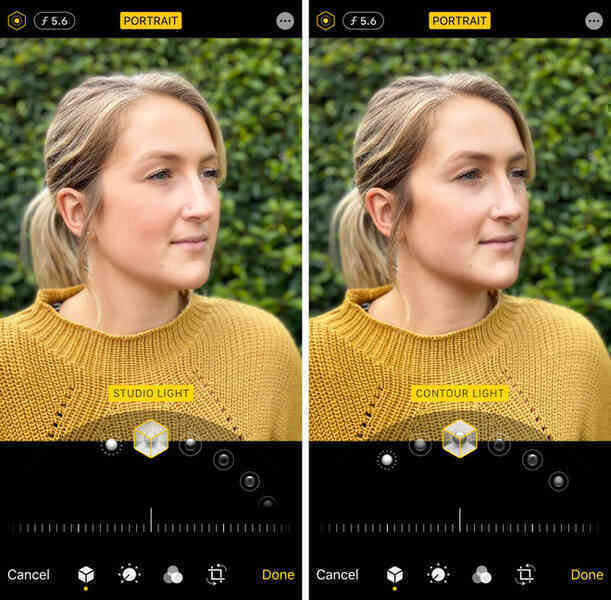Viewport: 611px width, 600px height.
Task: Tap Cancel on the Studio Light screen
Action: tap(28, 574)
